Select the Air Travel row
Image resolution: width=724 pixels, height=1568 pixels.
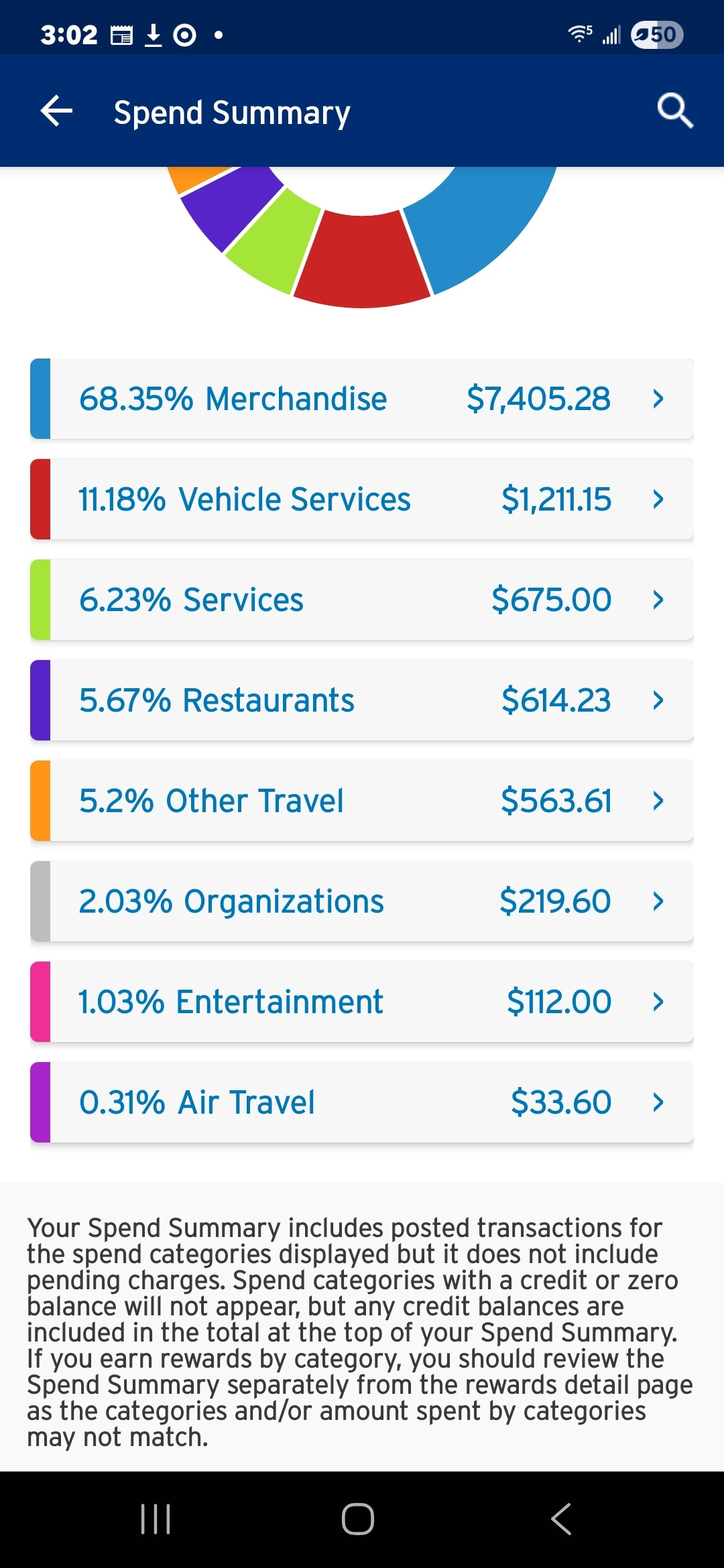pyautogui.click(x=362, y=1102)
